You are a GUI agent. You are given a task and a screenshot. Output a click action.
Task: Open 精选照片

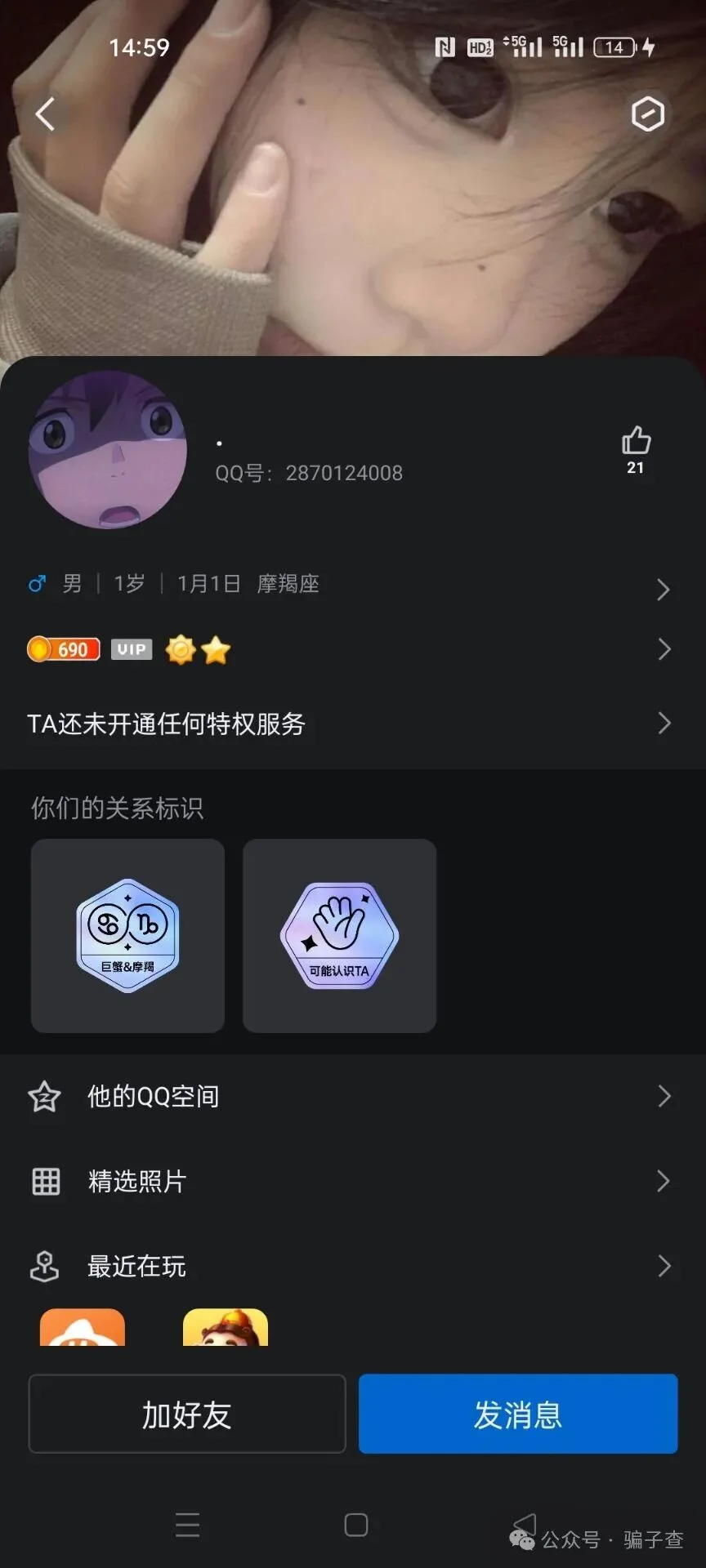353,1181
